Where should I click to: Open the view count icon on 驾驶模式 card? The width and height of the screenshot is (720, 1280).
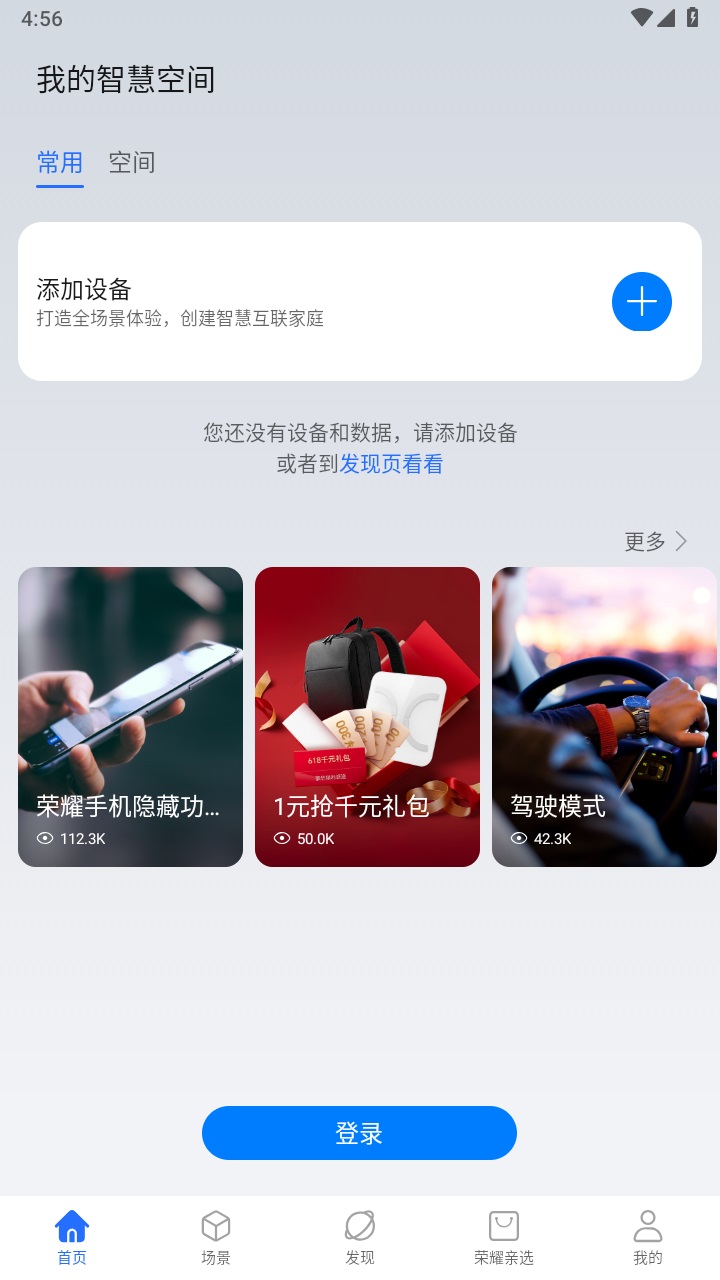coord(519,838)
